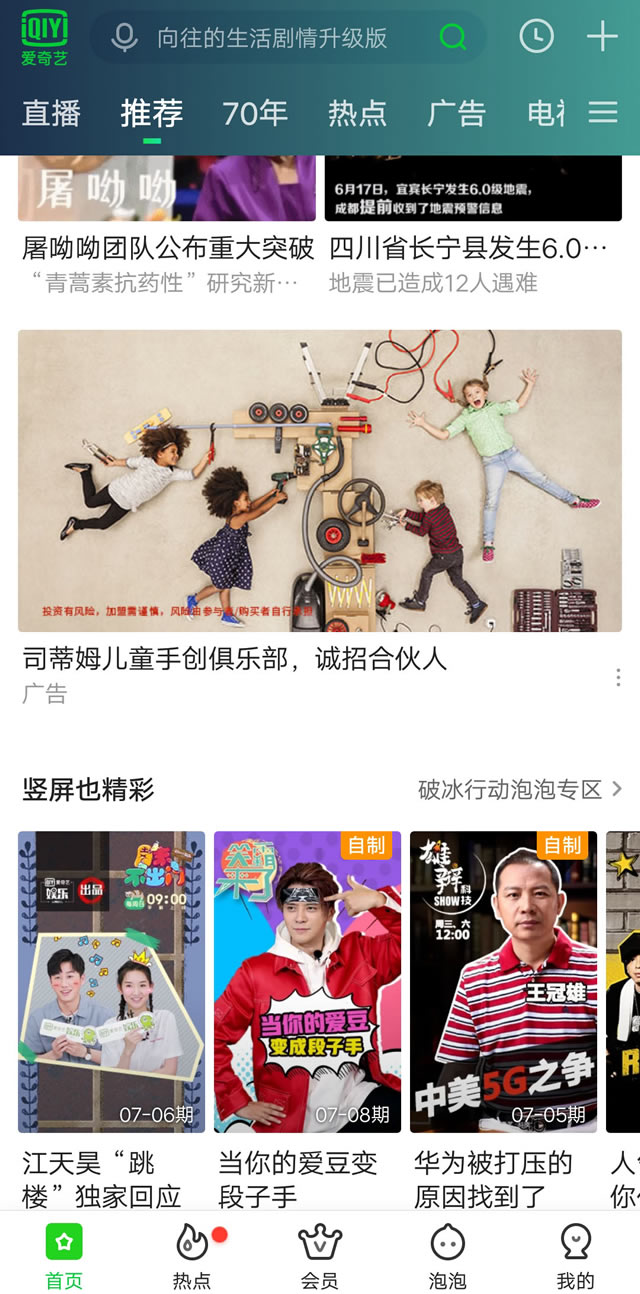Tap the green search magnifier icon
The image size is (640, 1294).
click(x=453, y=38)
